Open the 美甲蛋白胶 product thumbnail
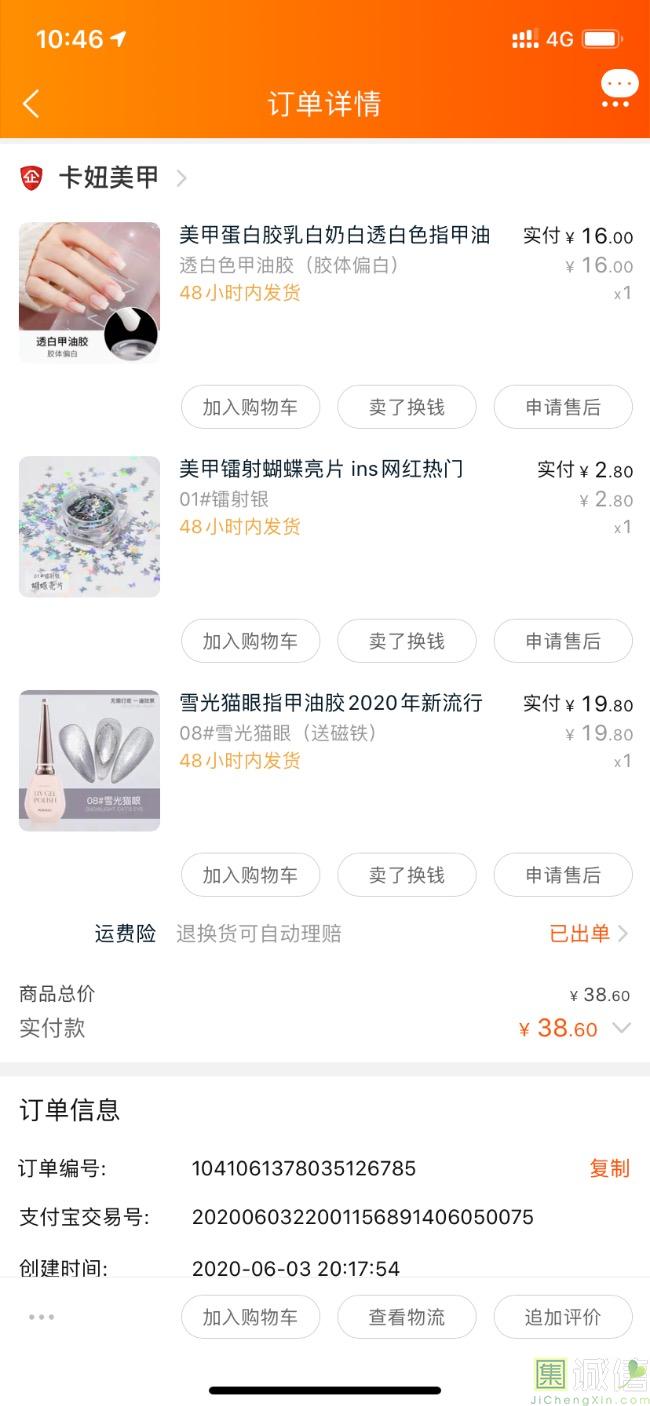The image size is (650, 1406). pos(89,292)
